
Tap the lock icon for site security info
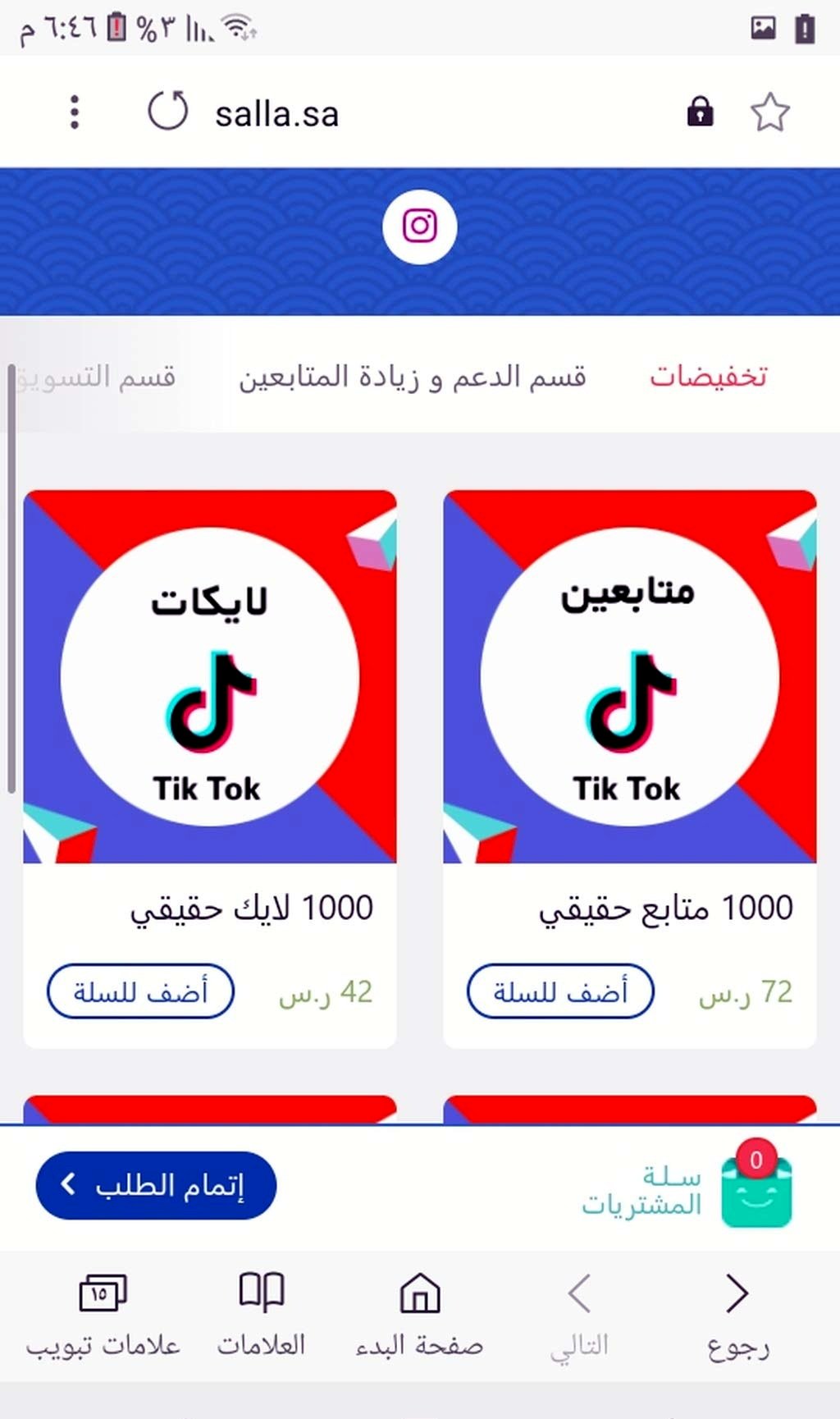700,112
